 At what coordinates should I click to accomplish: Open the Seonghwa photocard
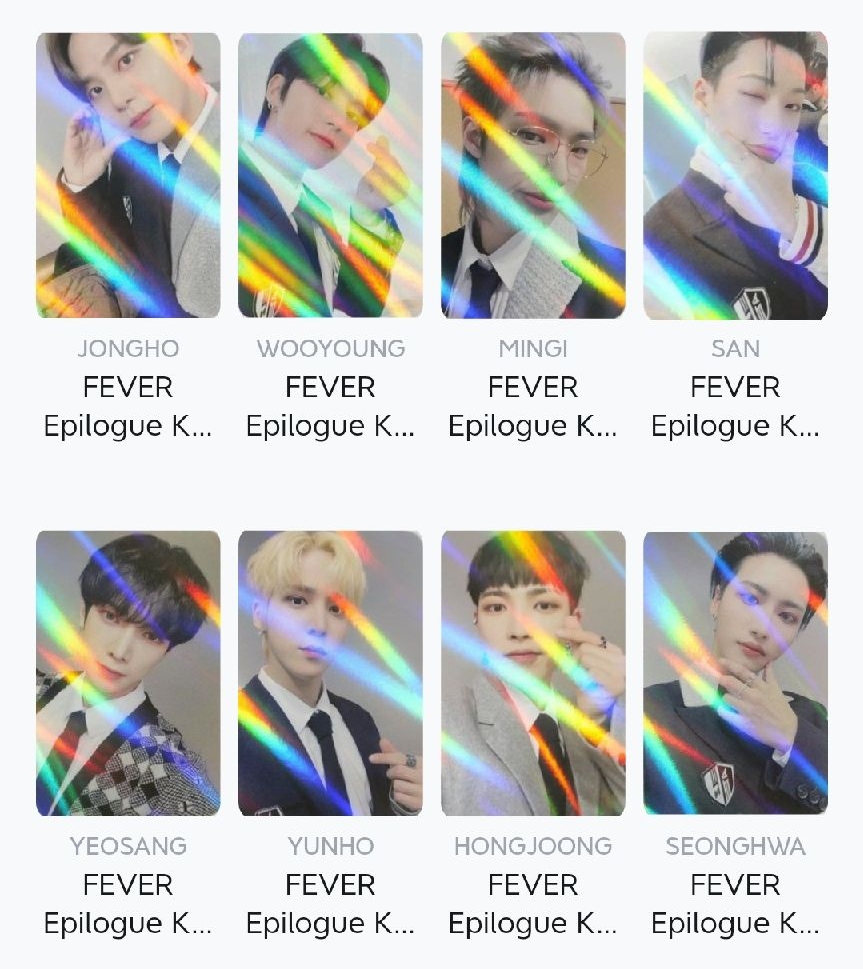tap(735, 673)
